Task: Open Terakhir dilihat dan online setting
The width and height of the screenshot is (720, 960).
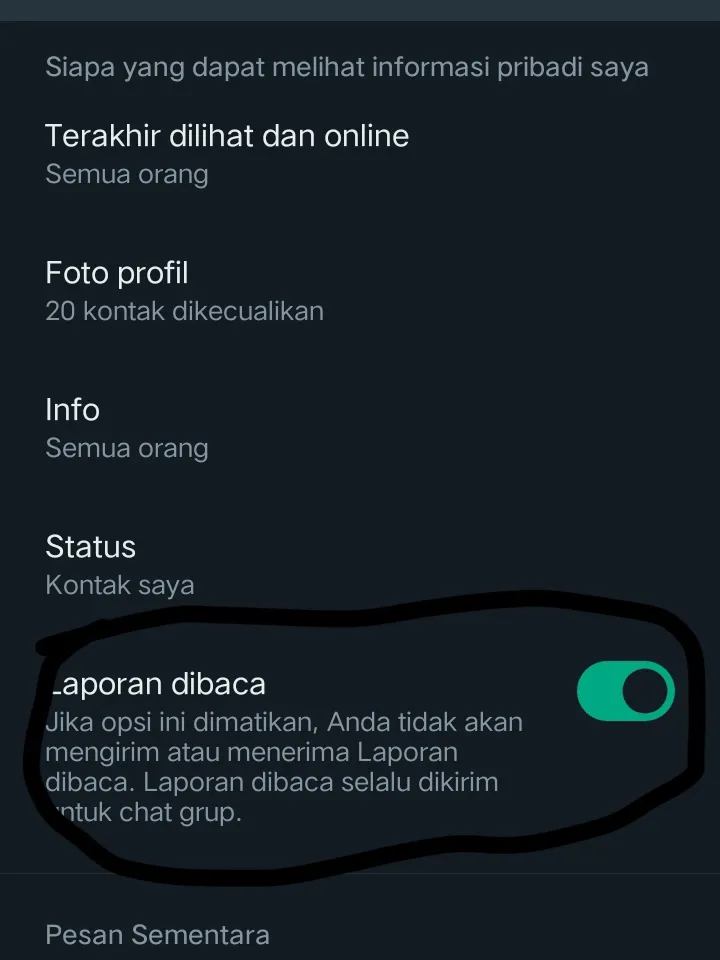Action: 227,153
